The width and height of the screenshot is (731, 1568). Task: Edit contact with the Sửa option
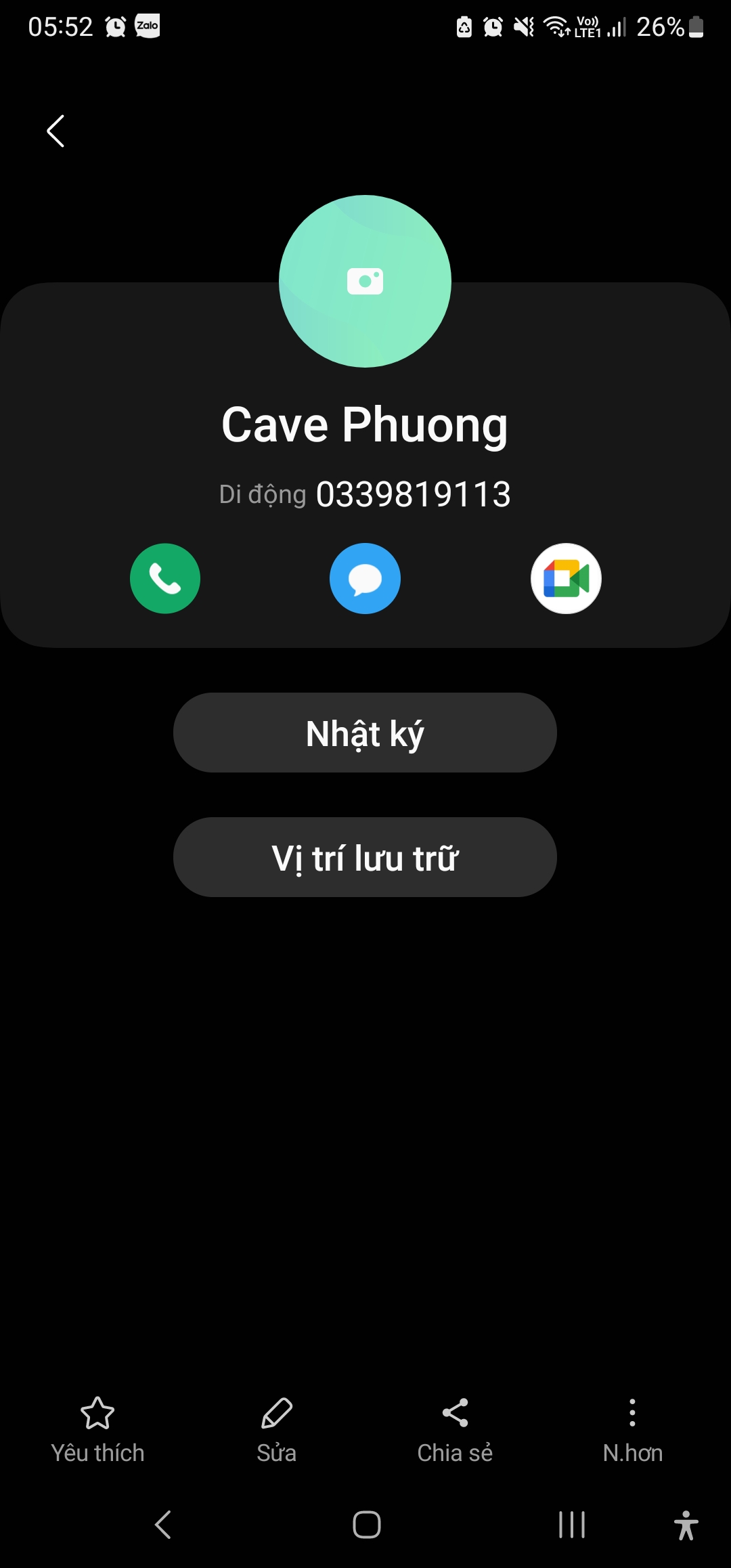(x=276, y=1425)
